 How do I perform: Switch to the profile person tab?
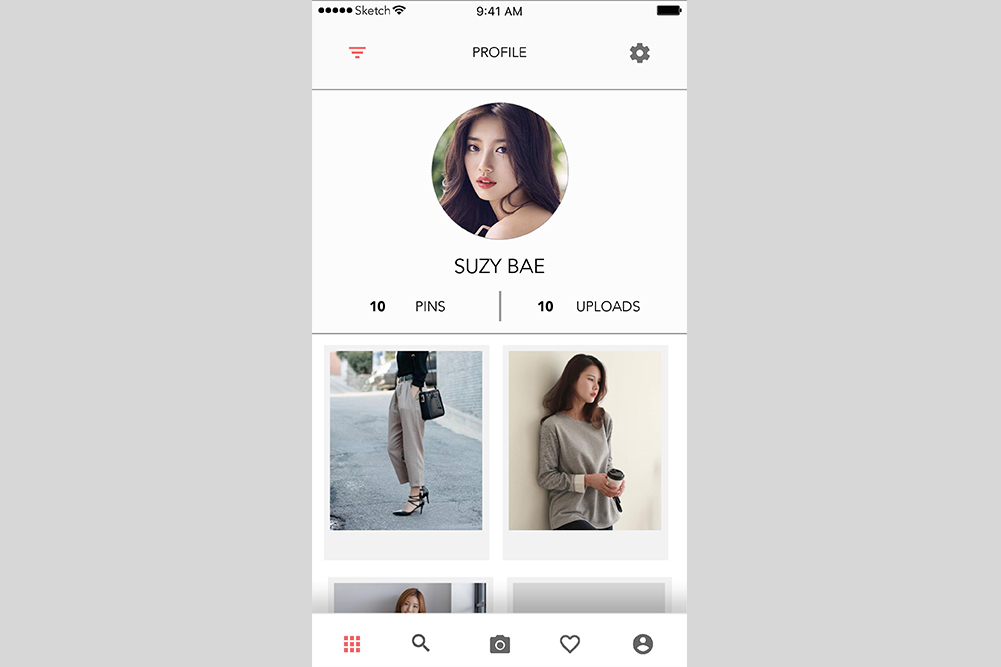click(643, 644)
